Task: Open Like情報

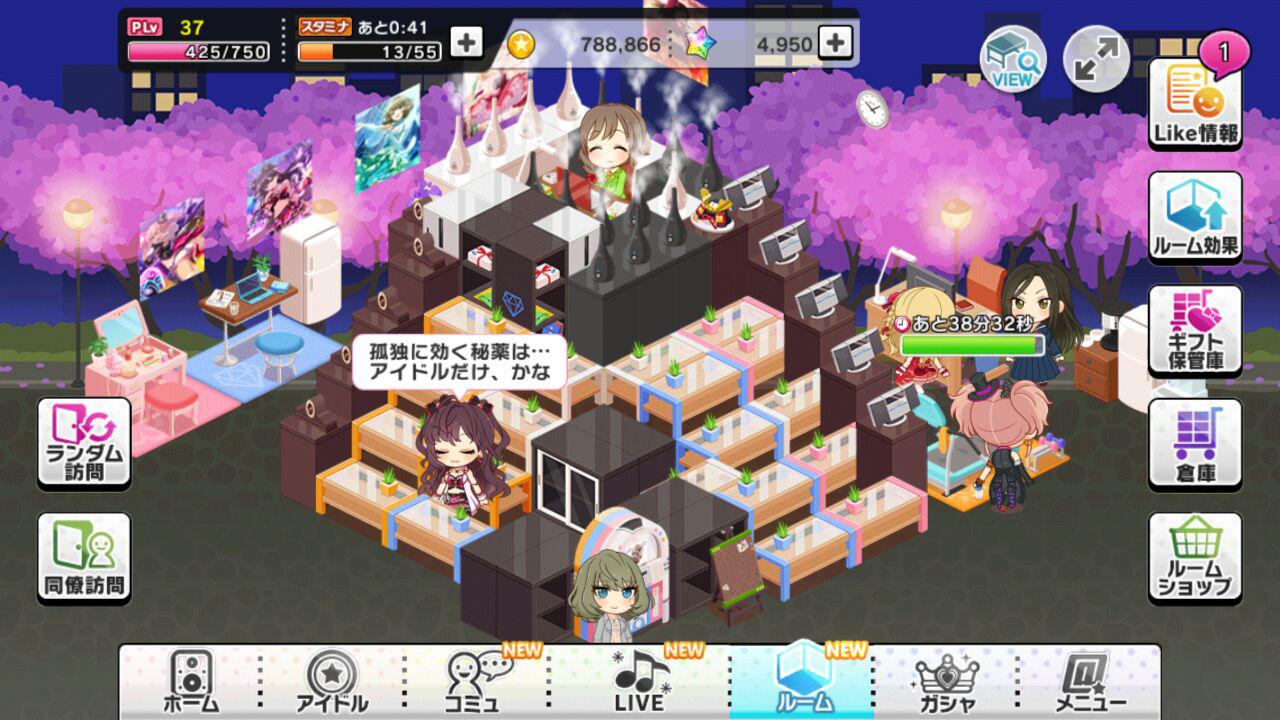Action: point(1195,105)
